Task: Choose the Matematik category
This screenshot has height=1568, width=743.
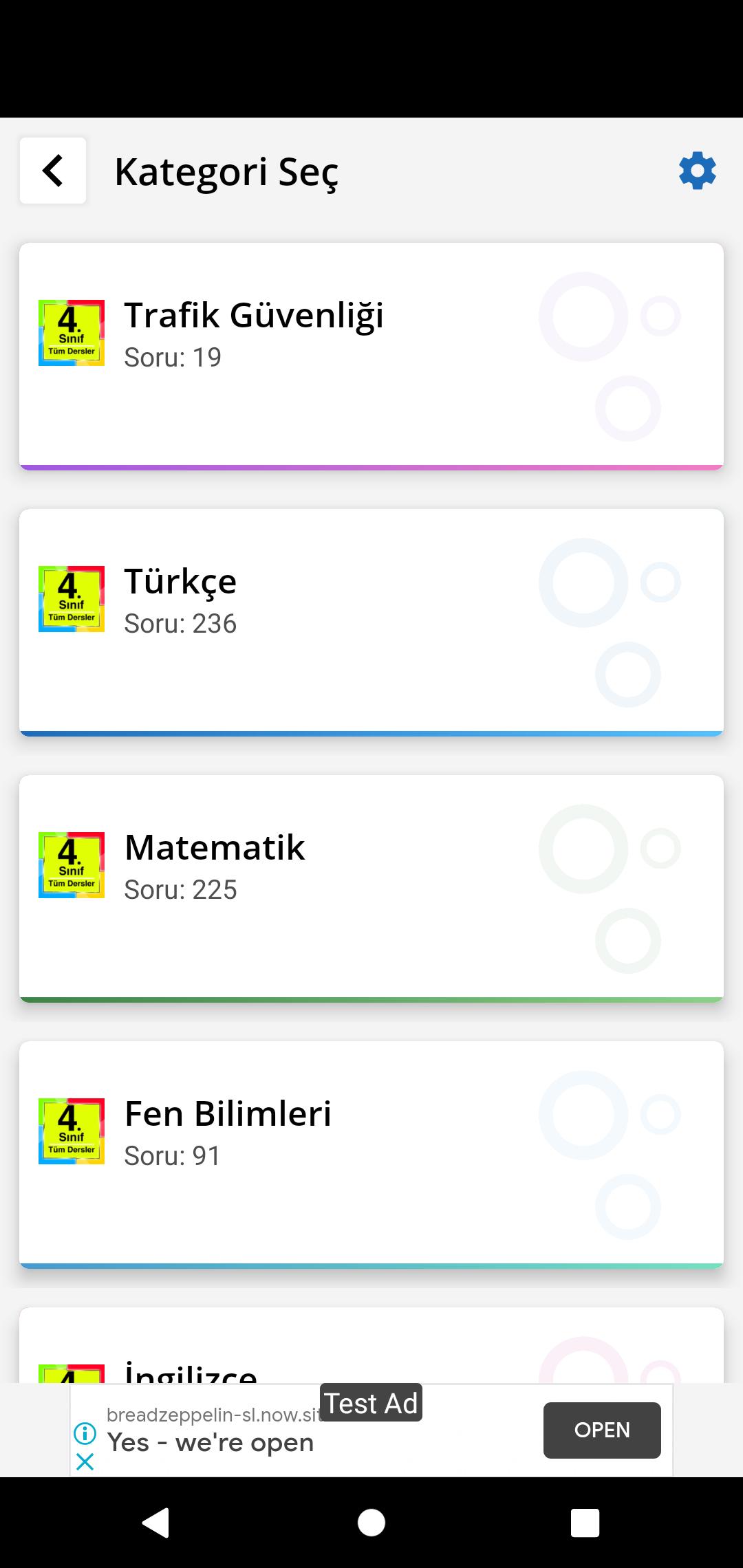Action: [x=371, y=888]
